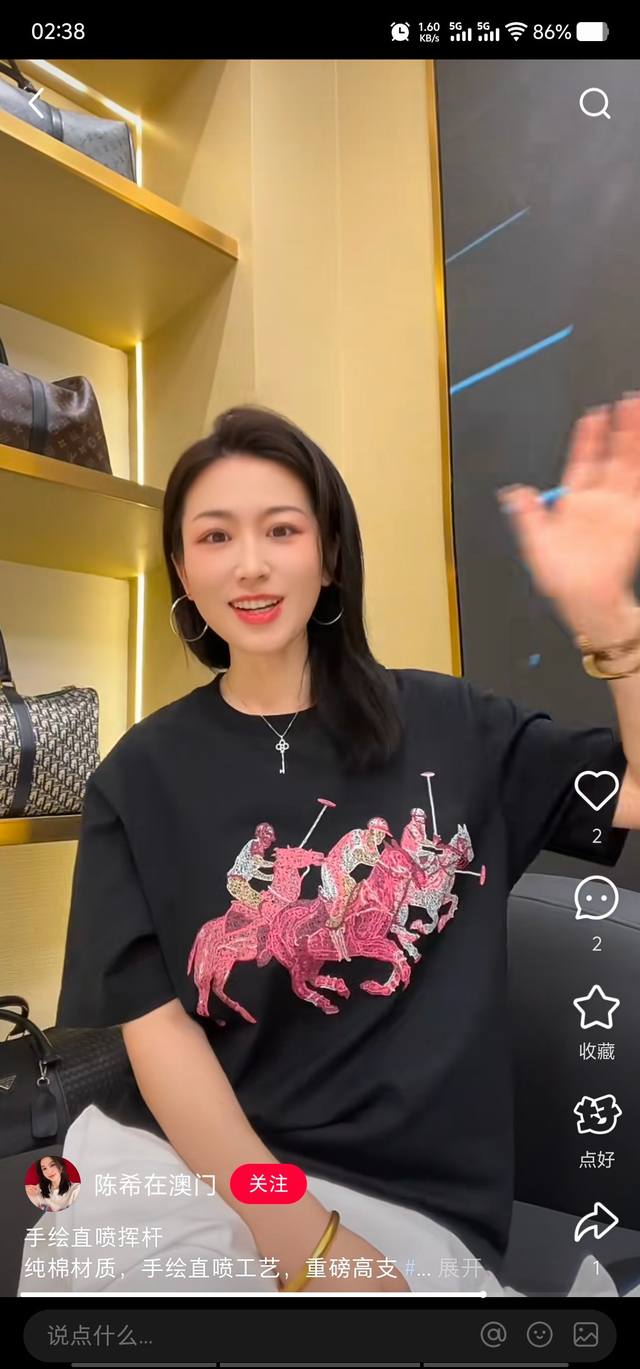Tap the 点好 sticker icon
Image resolution: width=640 pixels, height=1369 pixels.
(597, 1116)
